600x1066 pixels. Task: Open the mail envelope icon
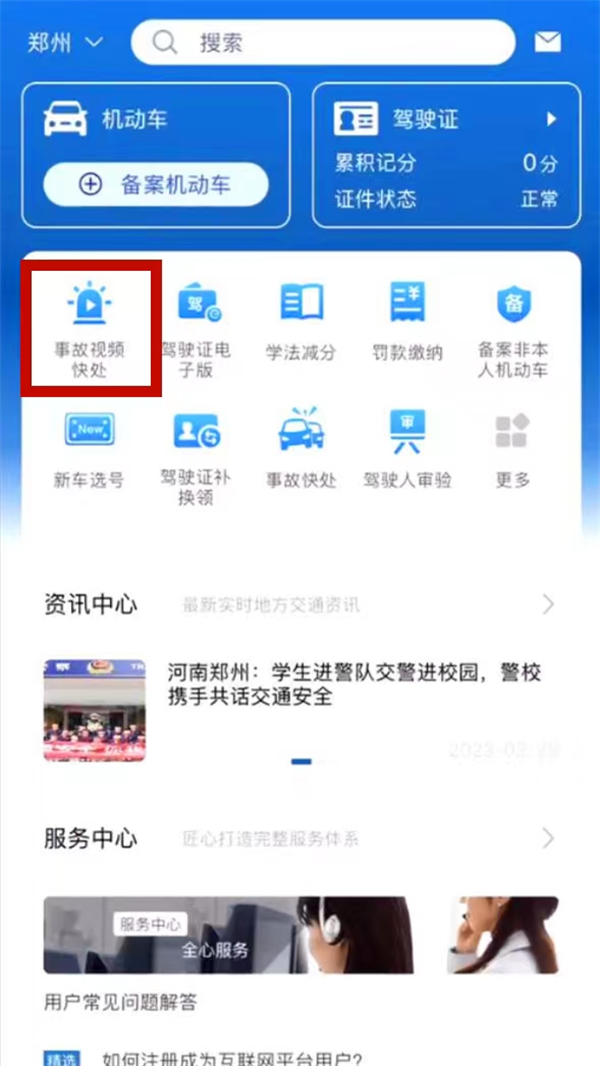coord(547,42)
